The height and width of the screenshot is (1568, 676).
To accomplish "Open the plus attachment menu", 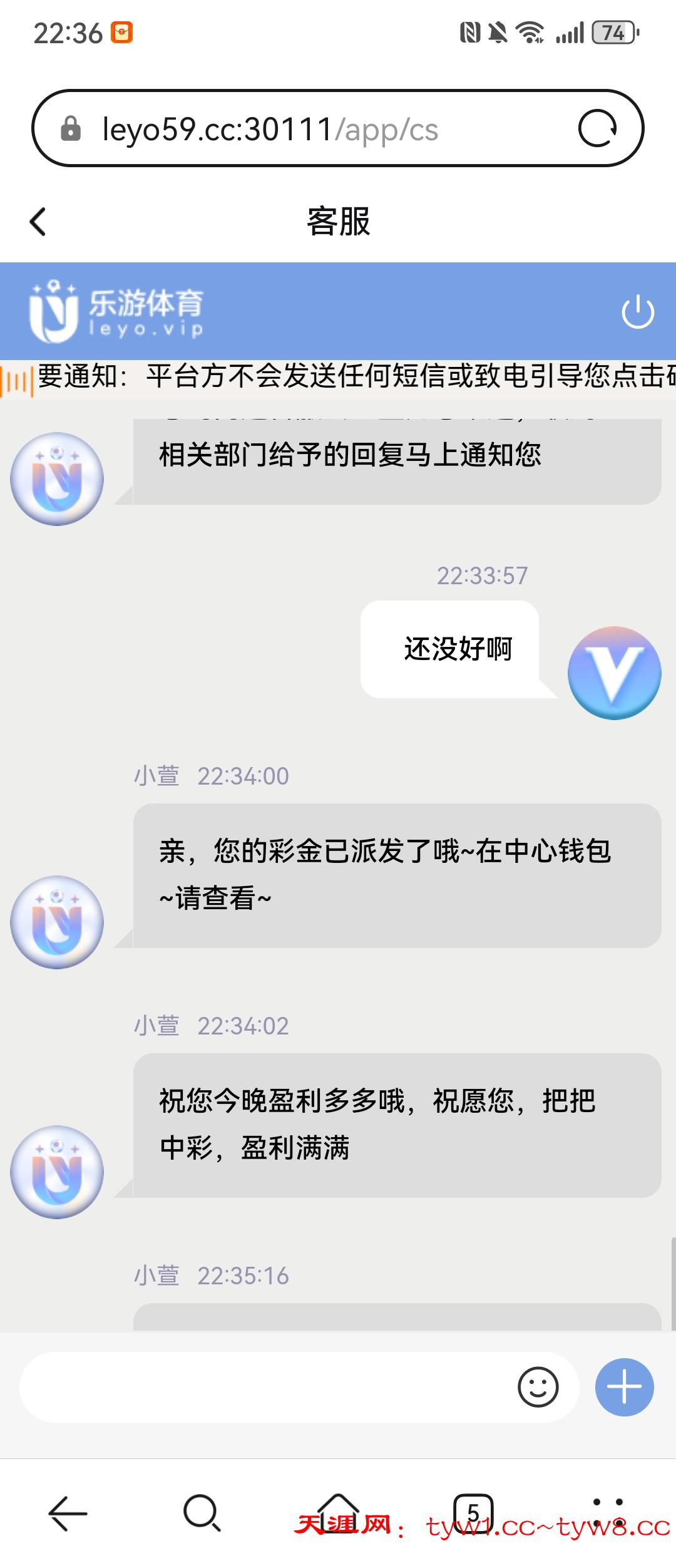I will pos(624,1387).
